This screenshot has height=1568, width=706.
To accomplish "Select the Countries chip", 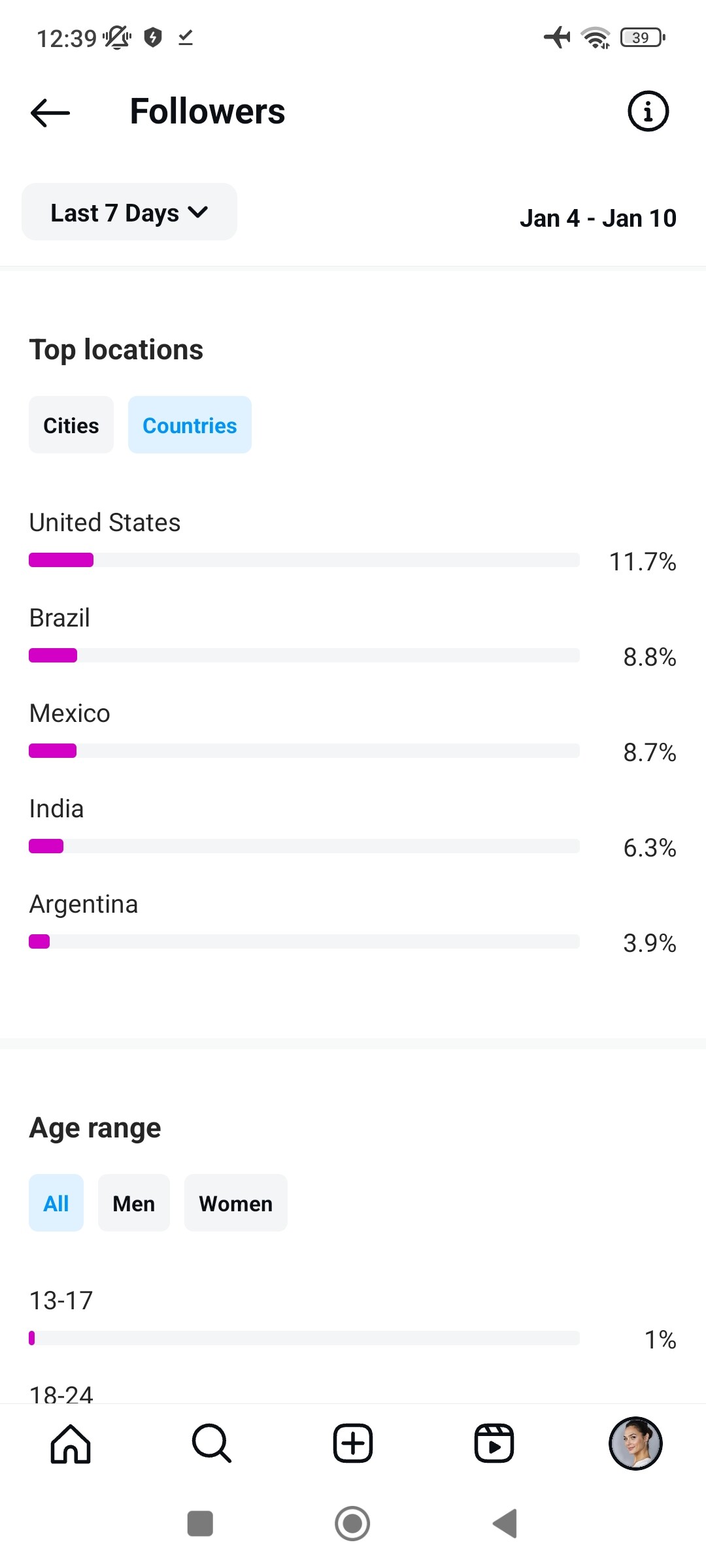I will (190, 425).
